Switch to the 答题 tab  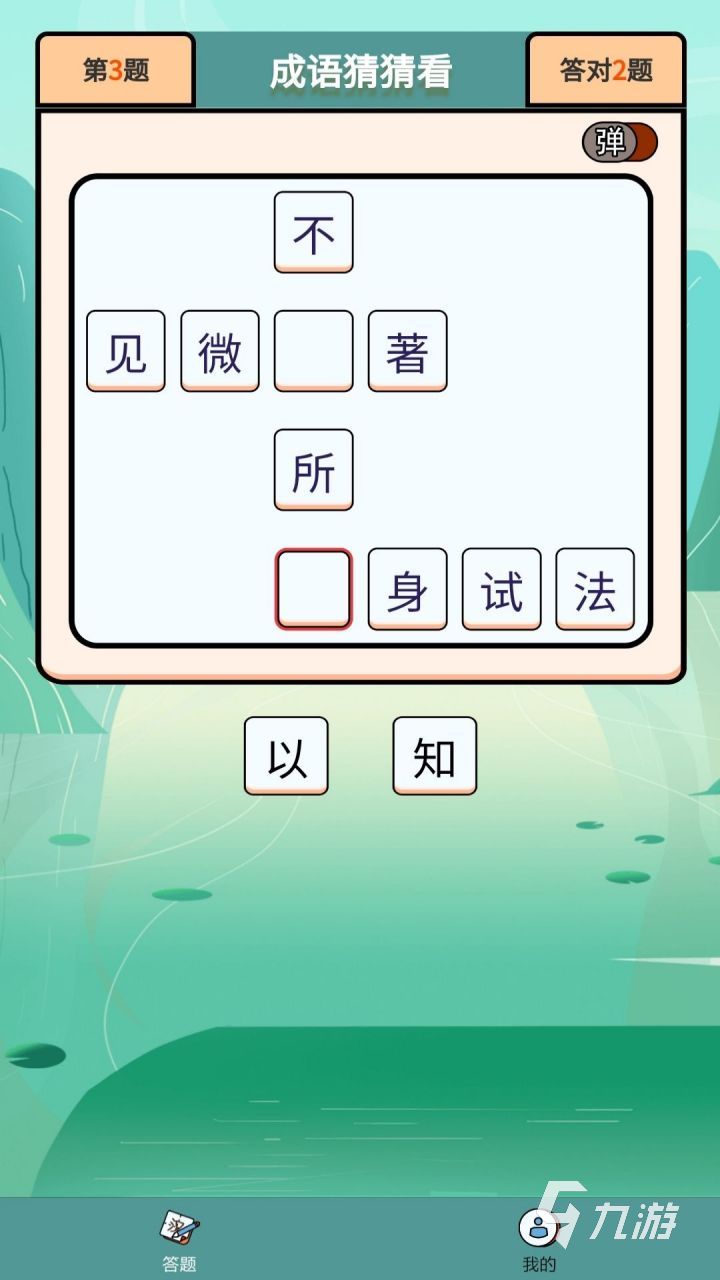(180, 1240)
